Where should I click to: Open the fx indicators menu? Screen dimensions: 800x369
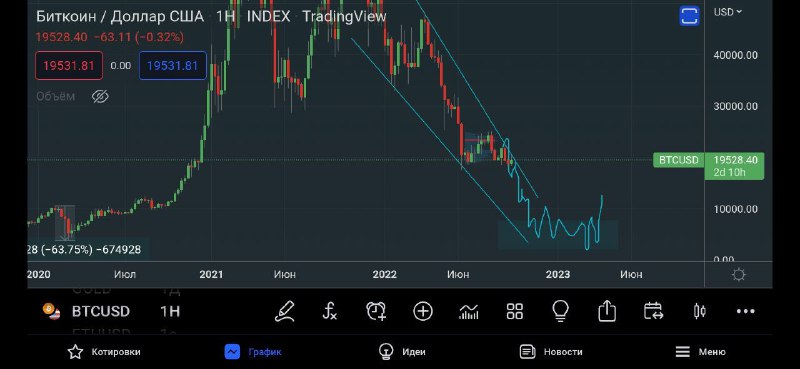[x=330, y=311]
